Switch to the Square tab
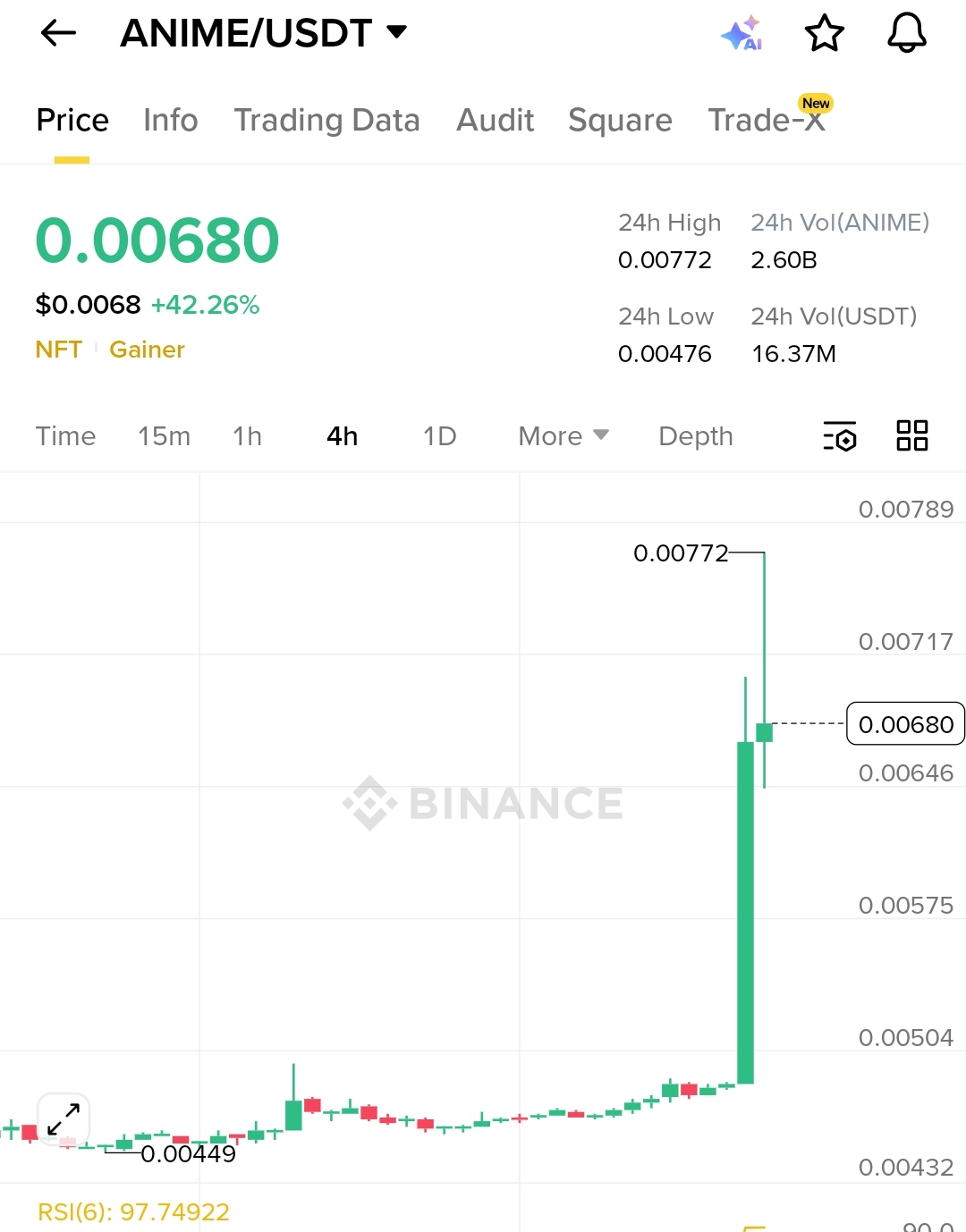 coord(620,120)
